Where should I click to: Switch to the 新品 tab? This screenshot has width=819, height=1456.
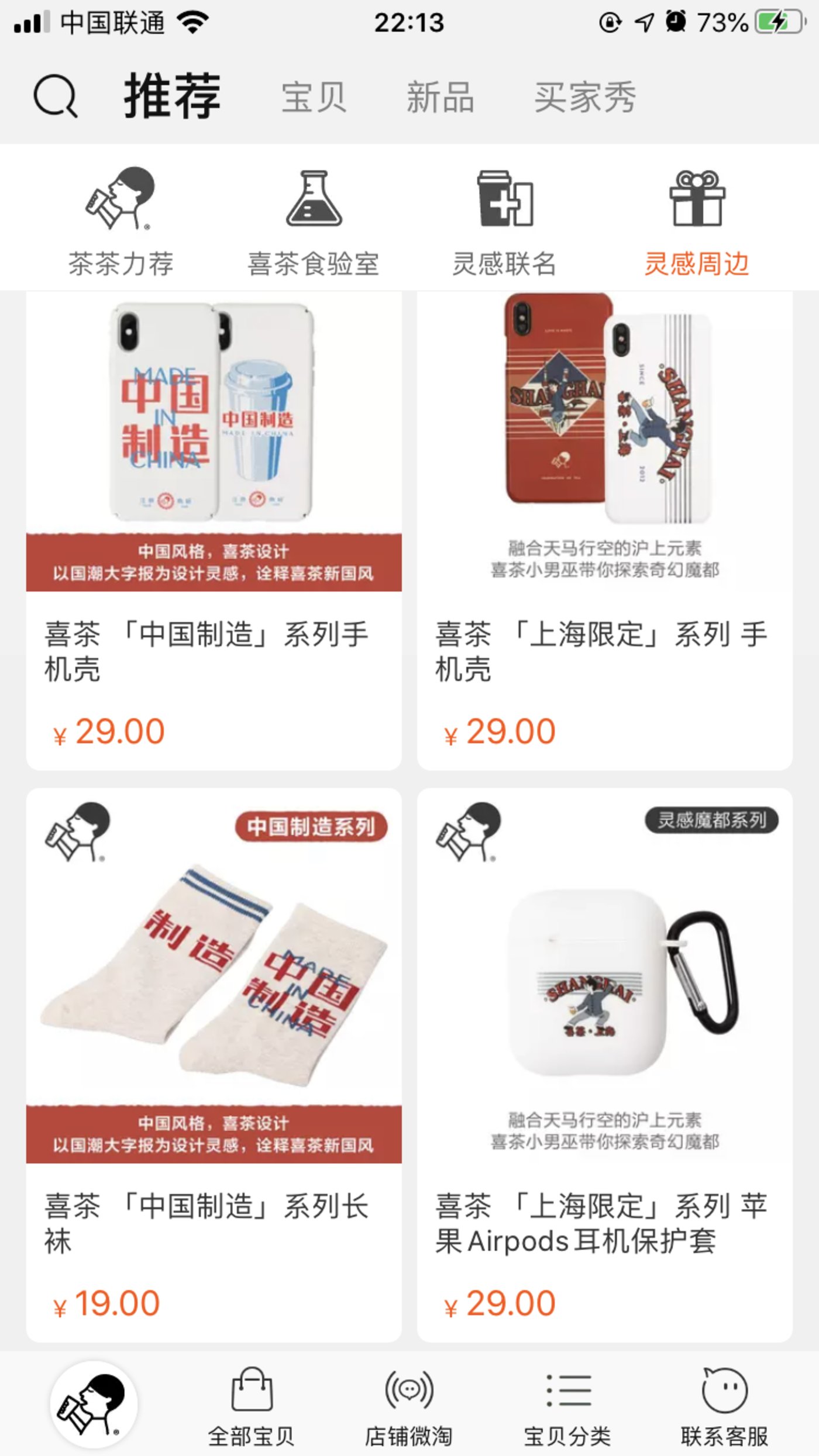click(x=440, y=97)
